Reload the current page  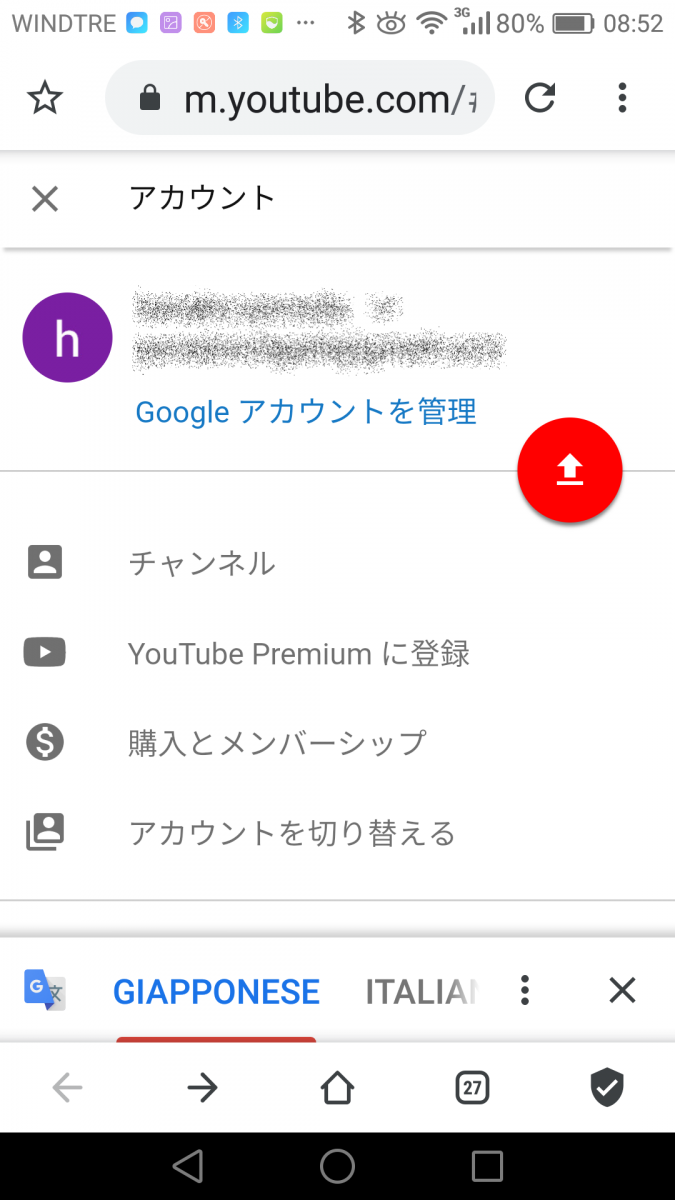540,98
